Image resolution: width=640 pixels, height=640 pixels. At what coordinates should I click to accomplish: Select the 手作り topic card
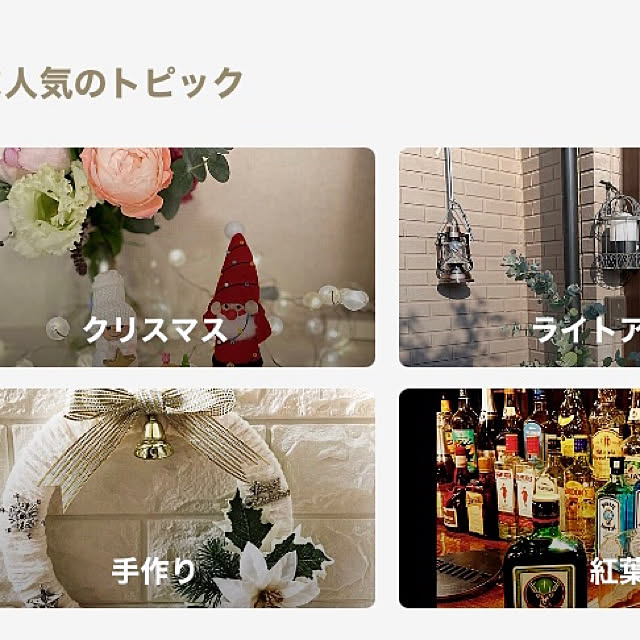[x=187, y=498]
